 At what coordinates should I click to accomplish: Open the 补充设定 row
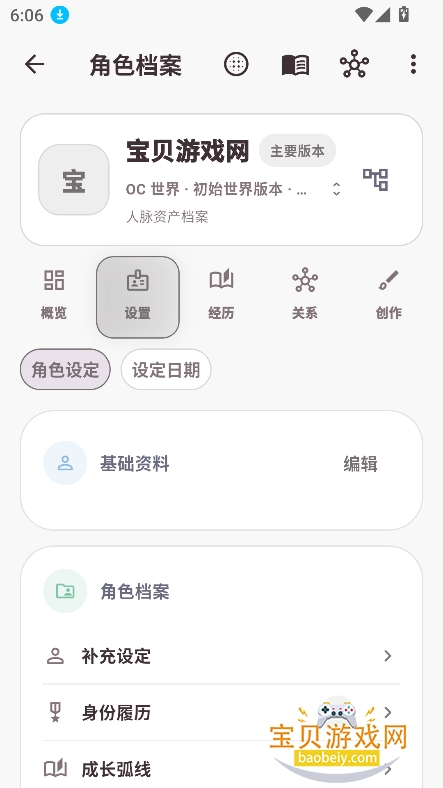point(221,656)
